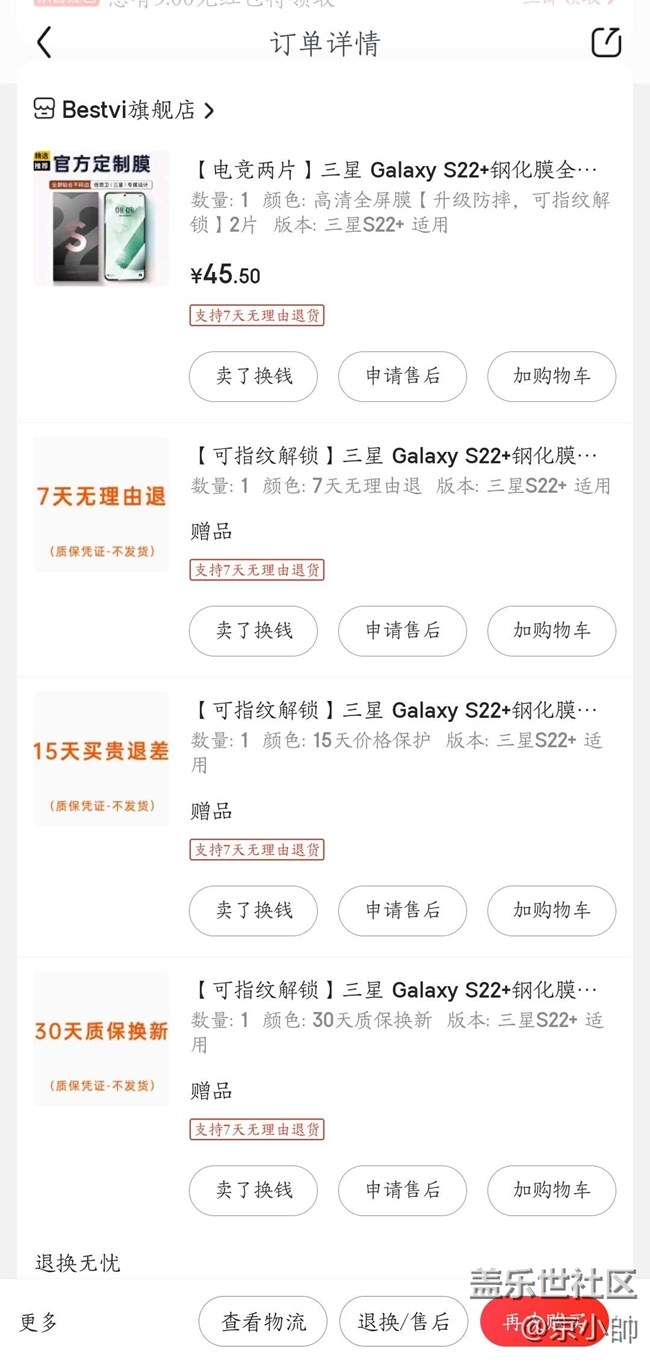This screenshot has width=650, height=1364.
Task: Tap 加购物车 for 7天无理由退 gift
Action: (551, 630)
